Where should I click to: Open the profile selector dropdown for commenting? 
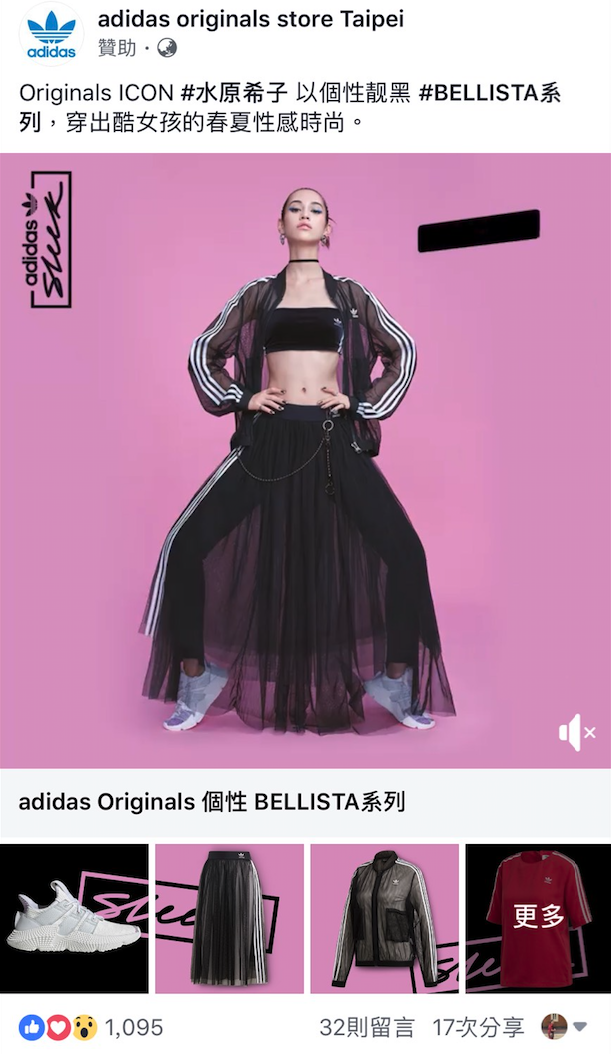(565, 1027)
